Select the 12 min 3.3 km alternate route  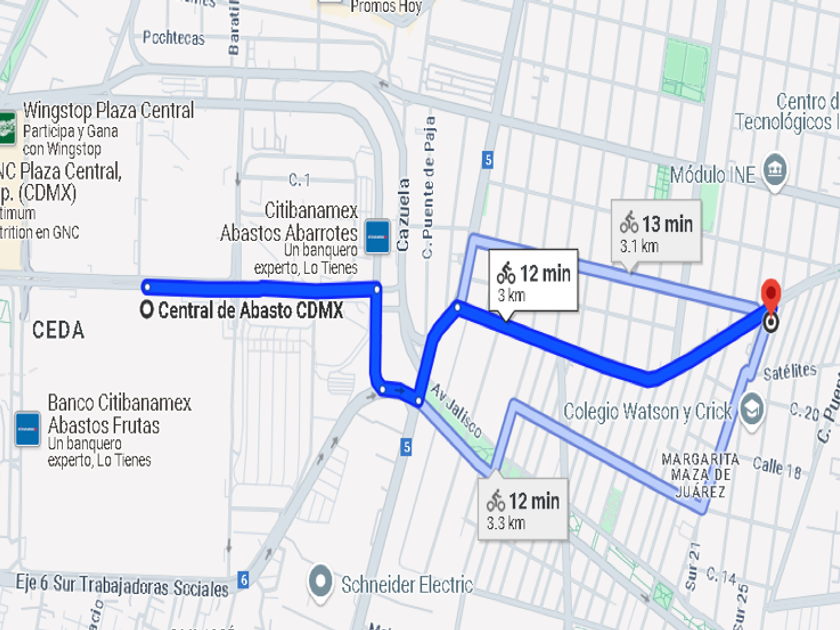523,509
